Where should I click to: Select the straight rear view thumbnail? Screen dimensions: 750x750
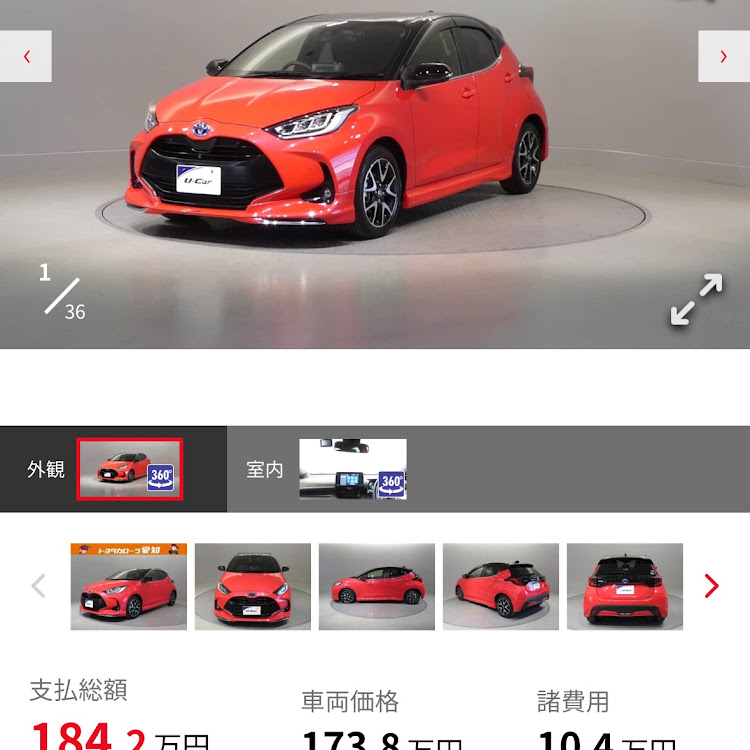[624, 587]
